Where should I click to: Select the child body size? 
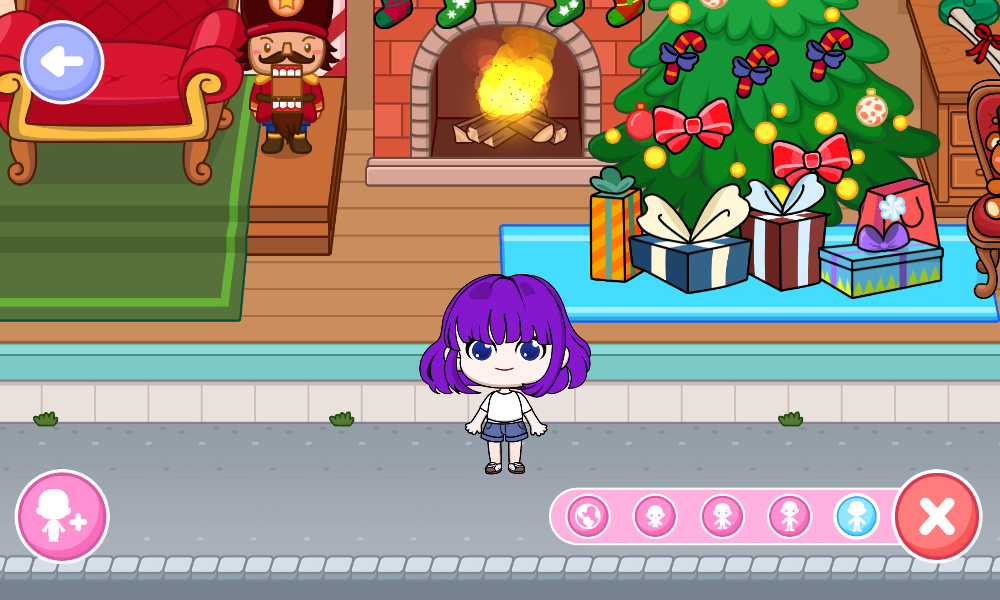[x=722, y=516]
